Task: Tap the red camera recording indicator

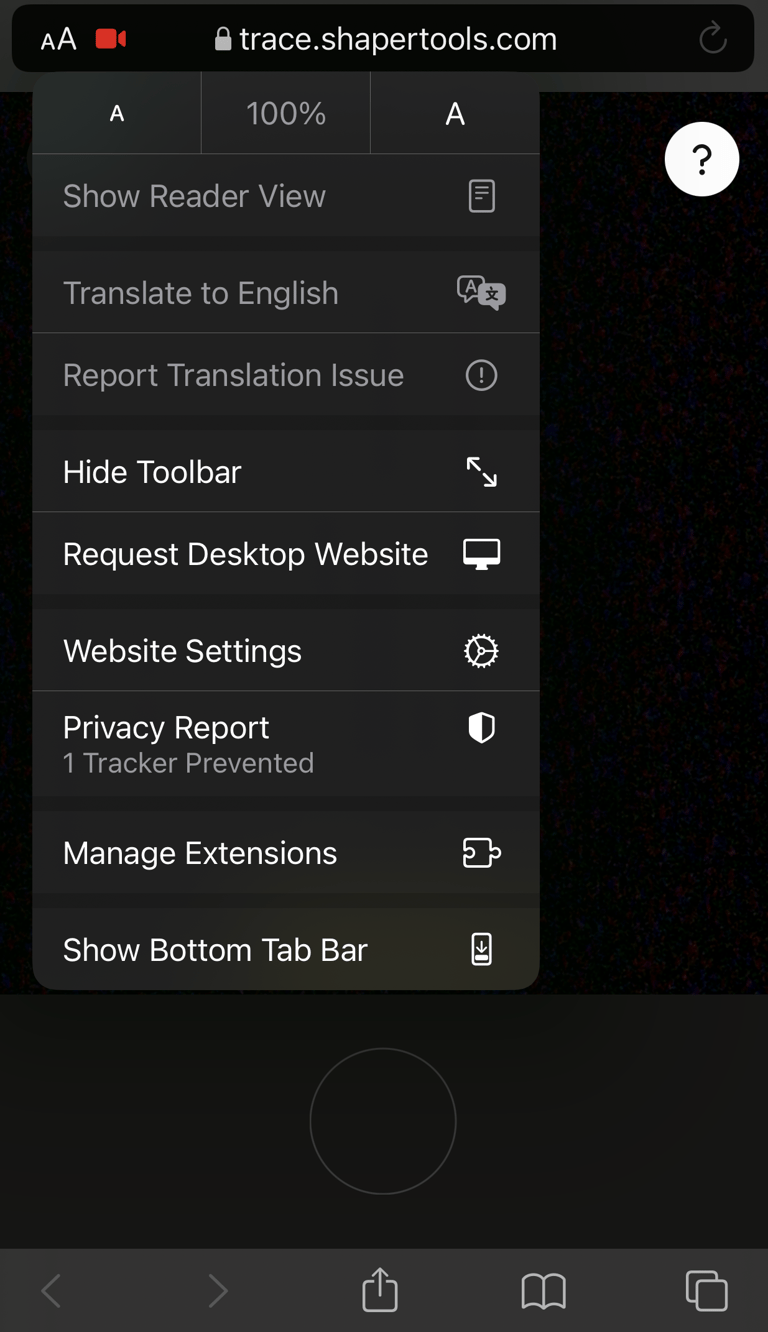Action: (x=111, y=39)
